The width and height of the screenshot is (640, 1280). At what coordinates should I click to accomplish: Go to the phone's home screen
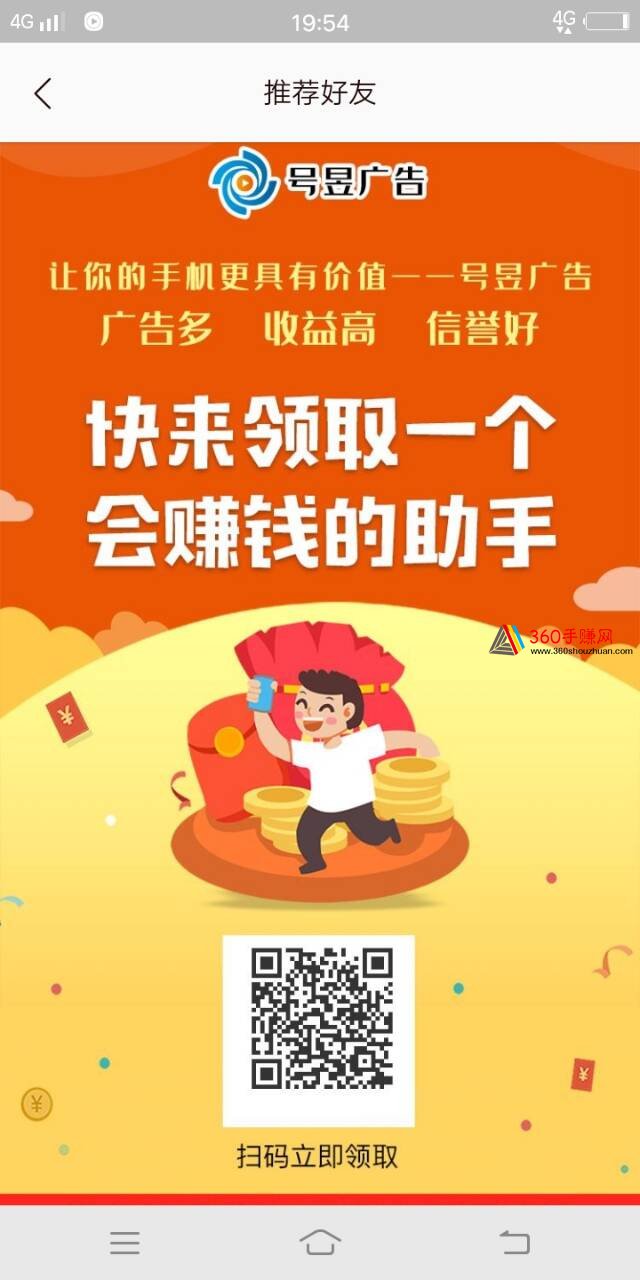coord(320,1242)
